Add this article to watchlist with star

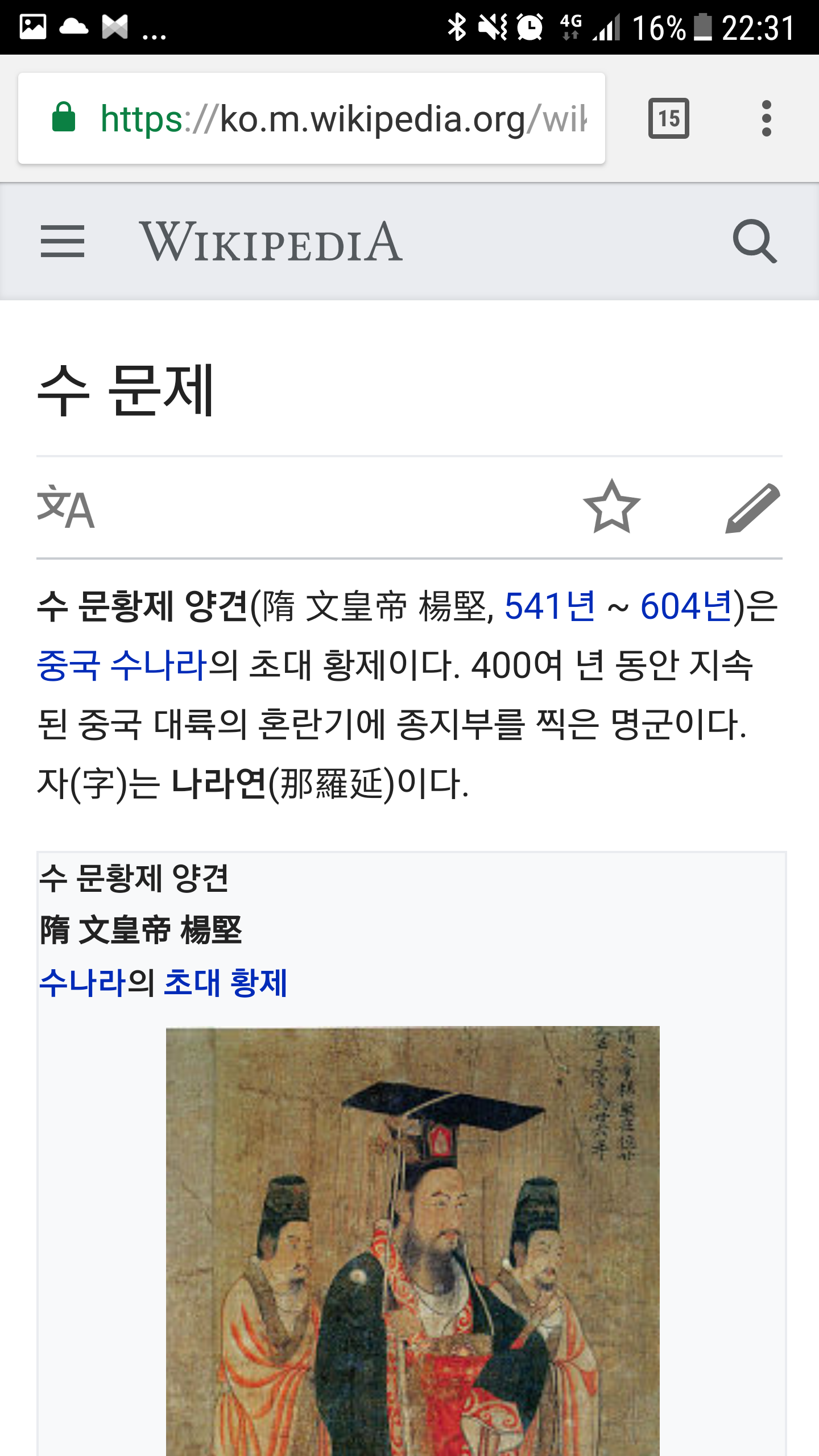point(611,506)
